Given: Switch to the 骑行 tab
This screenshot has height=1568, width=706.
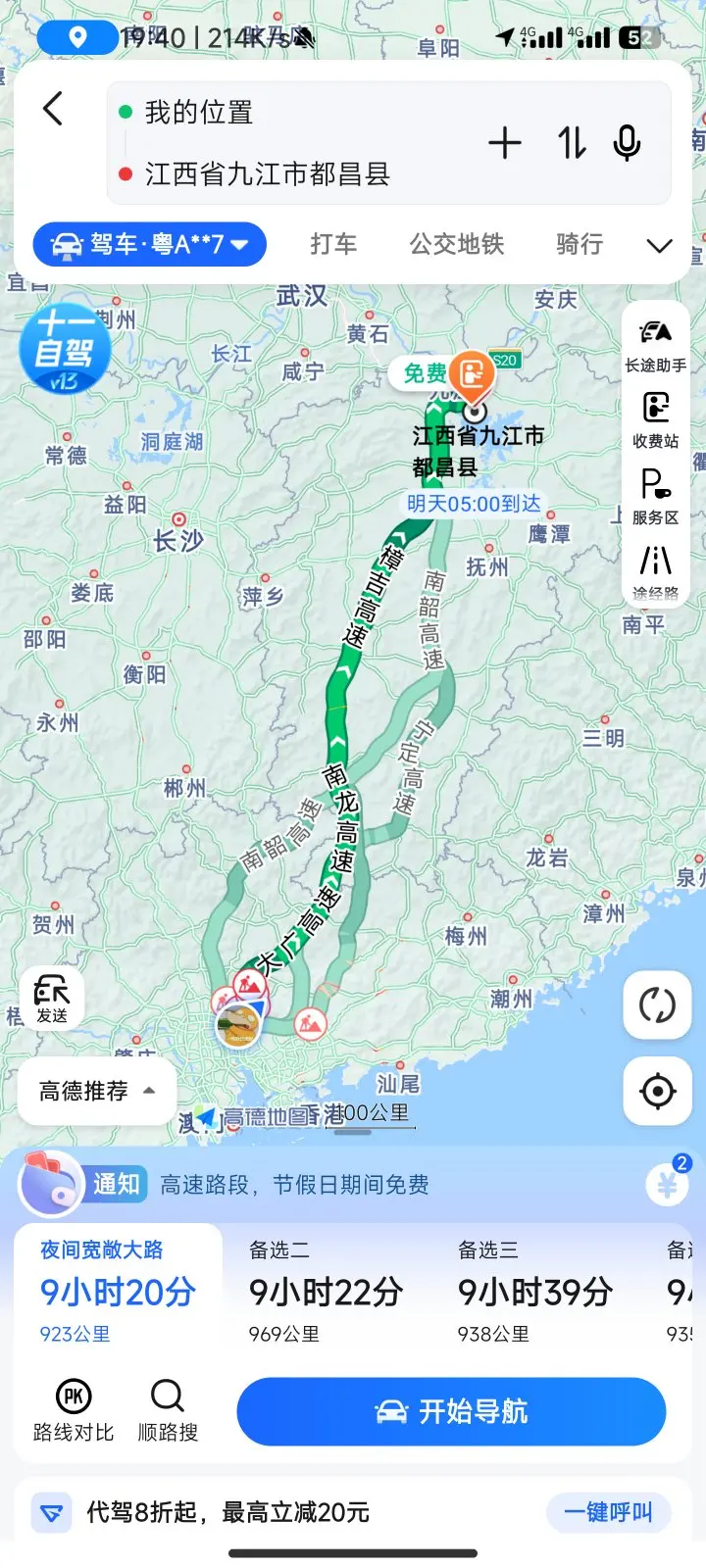Looking at the screenshot, I should click(x=580, y=244).
